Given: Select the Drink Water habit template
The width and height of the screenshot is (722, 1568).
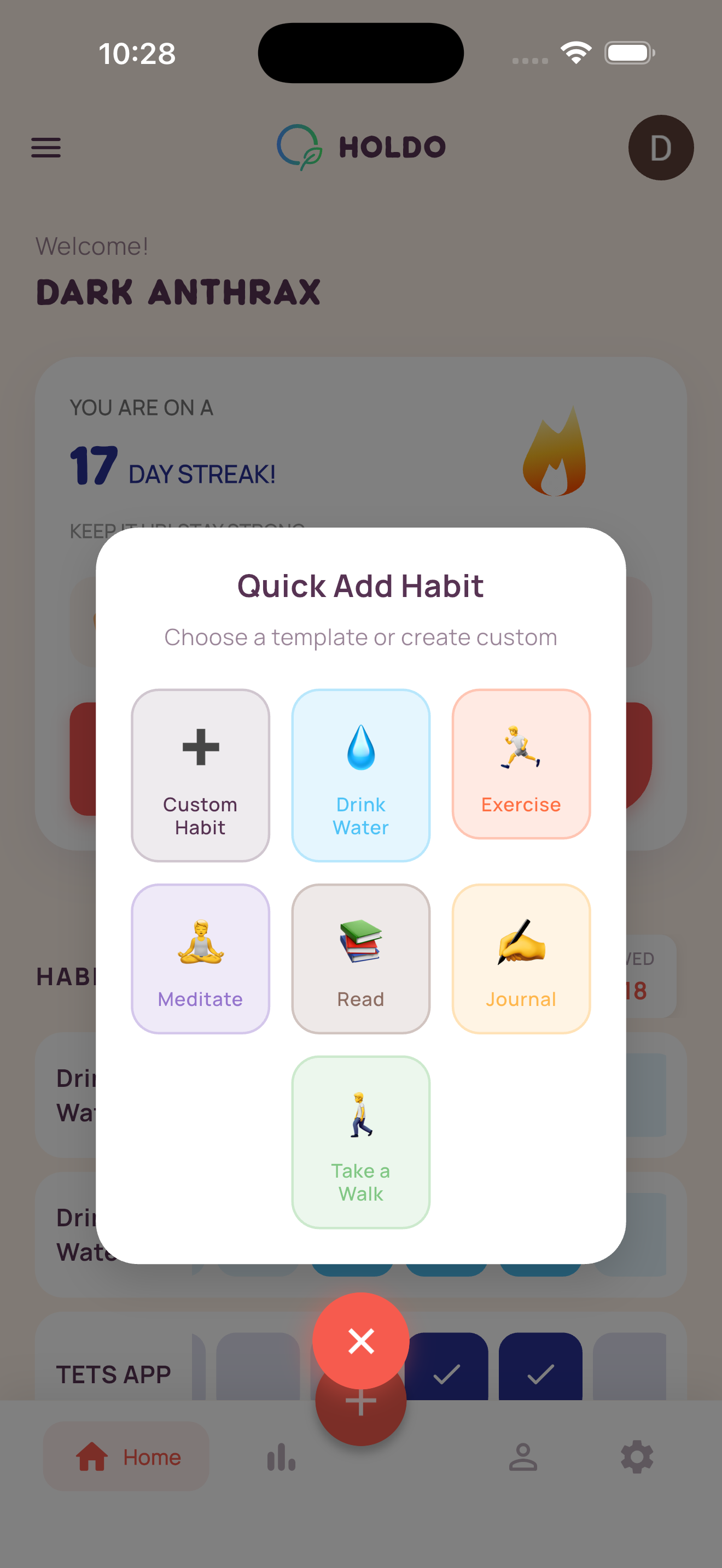Looking at the screenshot, I should [360, 775].
